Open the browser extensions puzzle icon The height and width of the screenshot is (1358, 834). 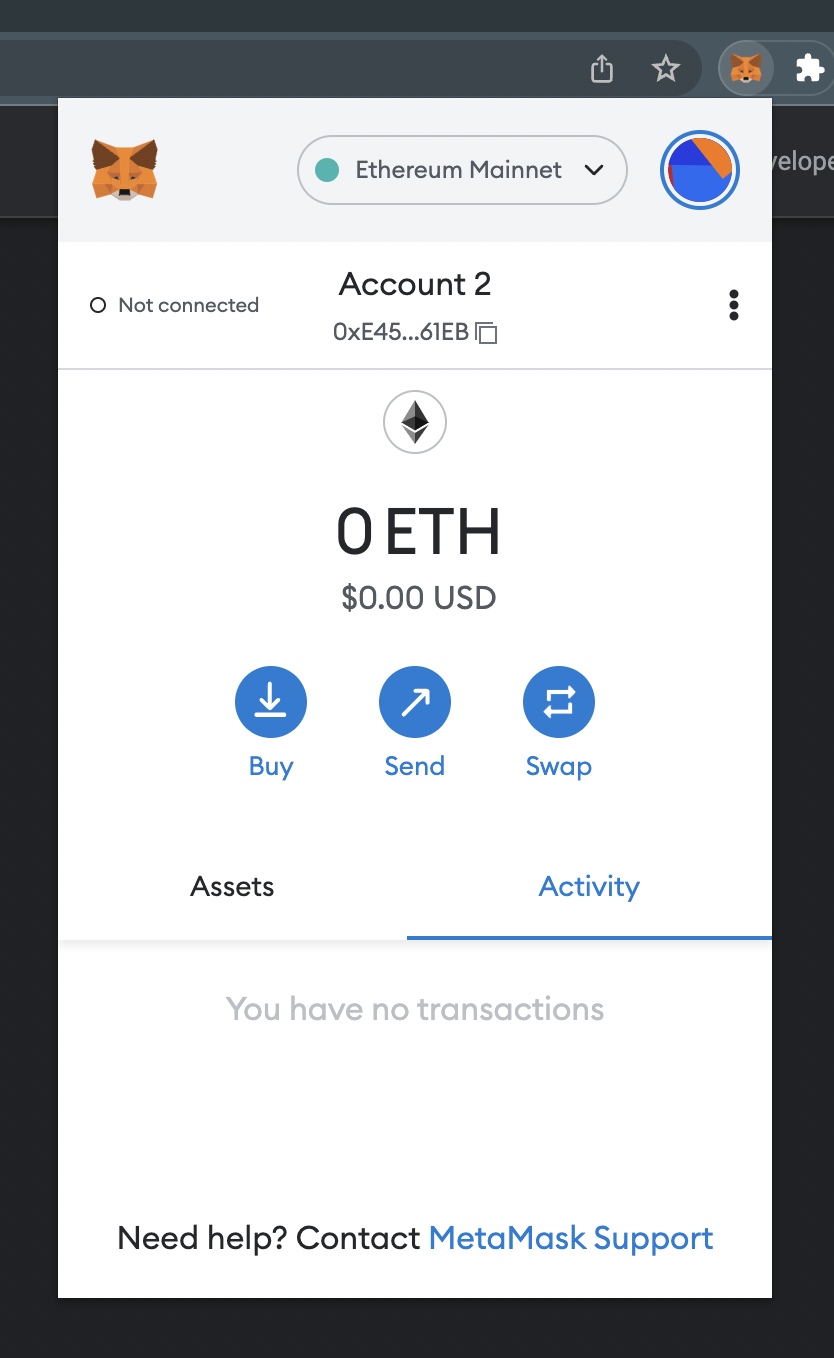click(809, 68)
